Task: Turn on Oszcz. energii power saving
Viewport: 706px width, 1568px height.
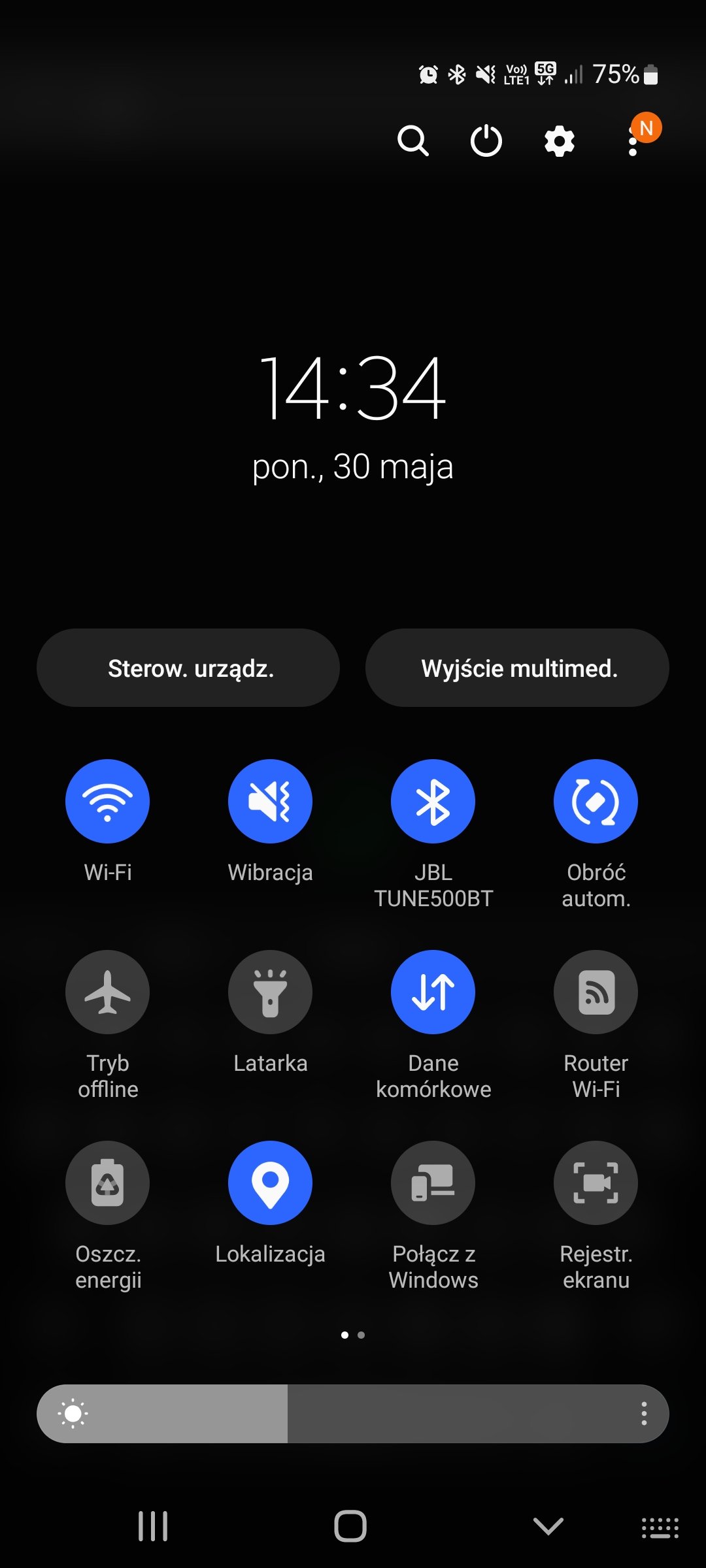Action: click(x=107, y=1183)
